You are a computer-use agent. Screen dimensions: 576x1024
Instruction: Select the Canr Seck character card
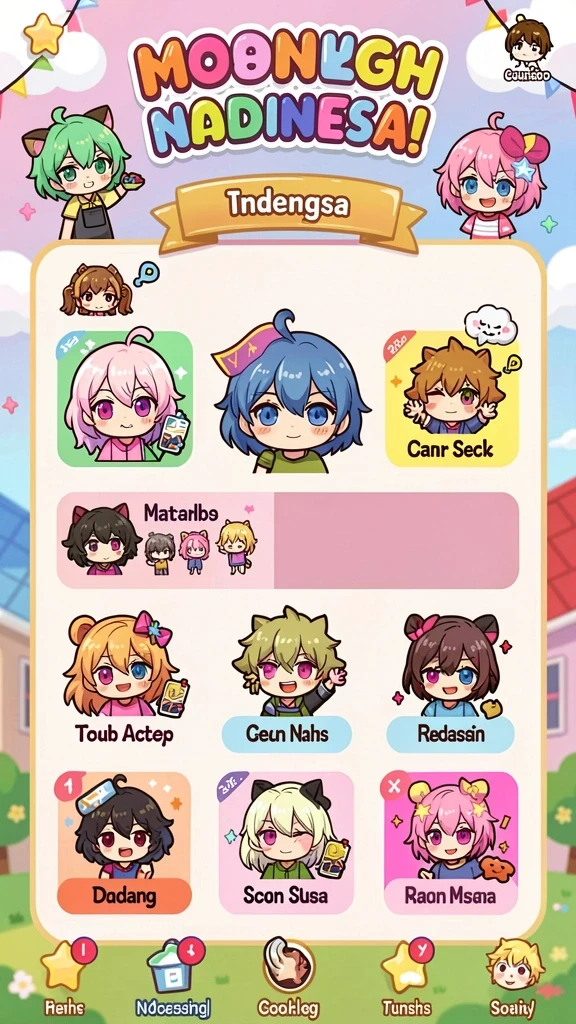tap(451, 398)
